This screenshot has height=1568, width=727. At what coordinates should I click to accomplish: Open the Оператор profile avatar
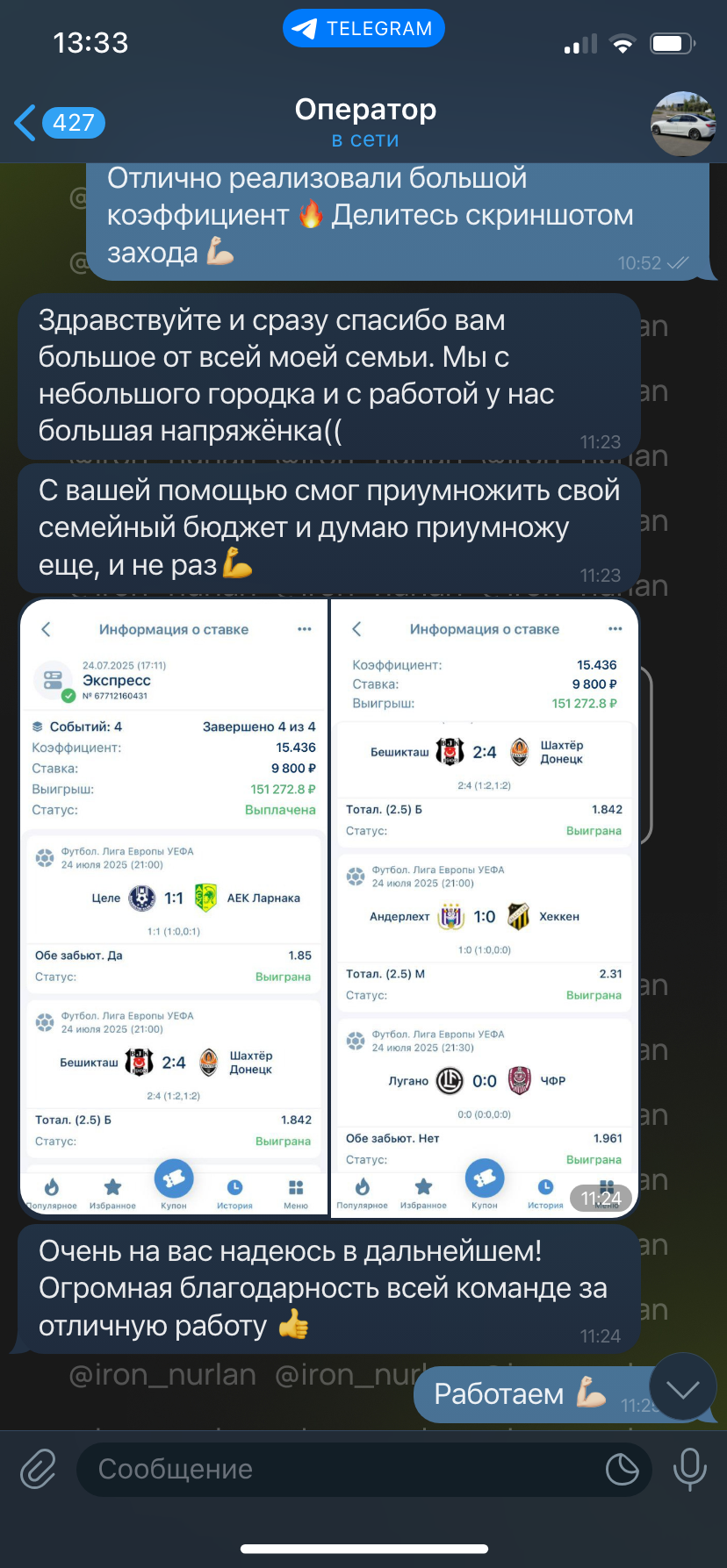[x=682, y=124]
